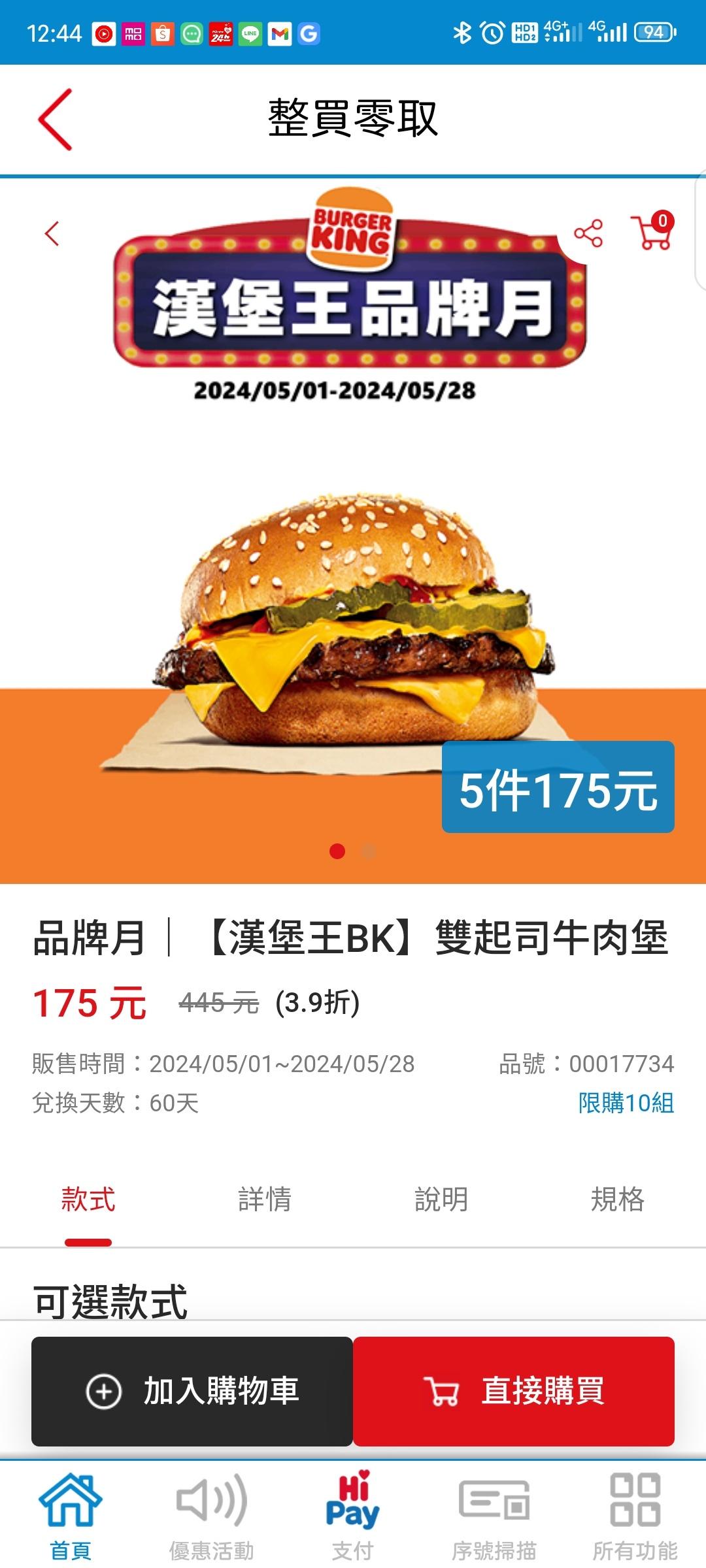Jump to second product image via dot

(369, 851)
